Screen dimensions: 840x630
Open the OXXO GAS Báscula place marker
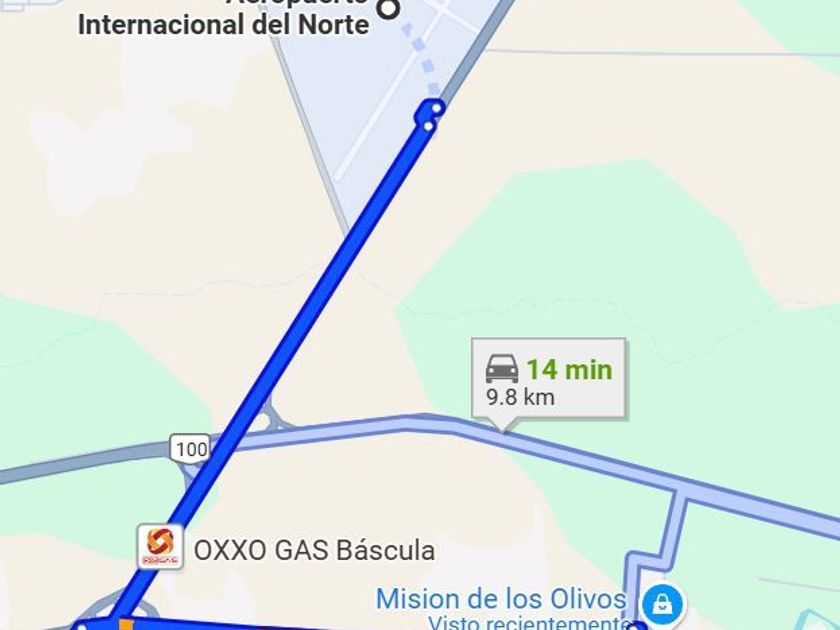160,546
